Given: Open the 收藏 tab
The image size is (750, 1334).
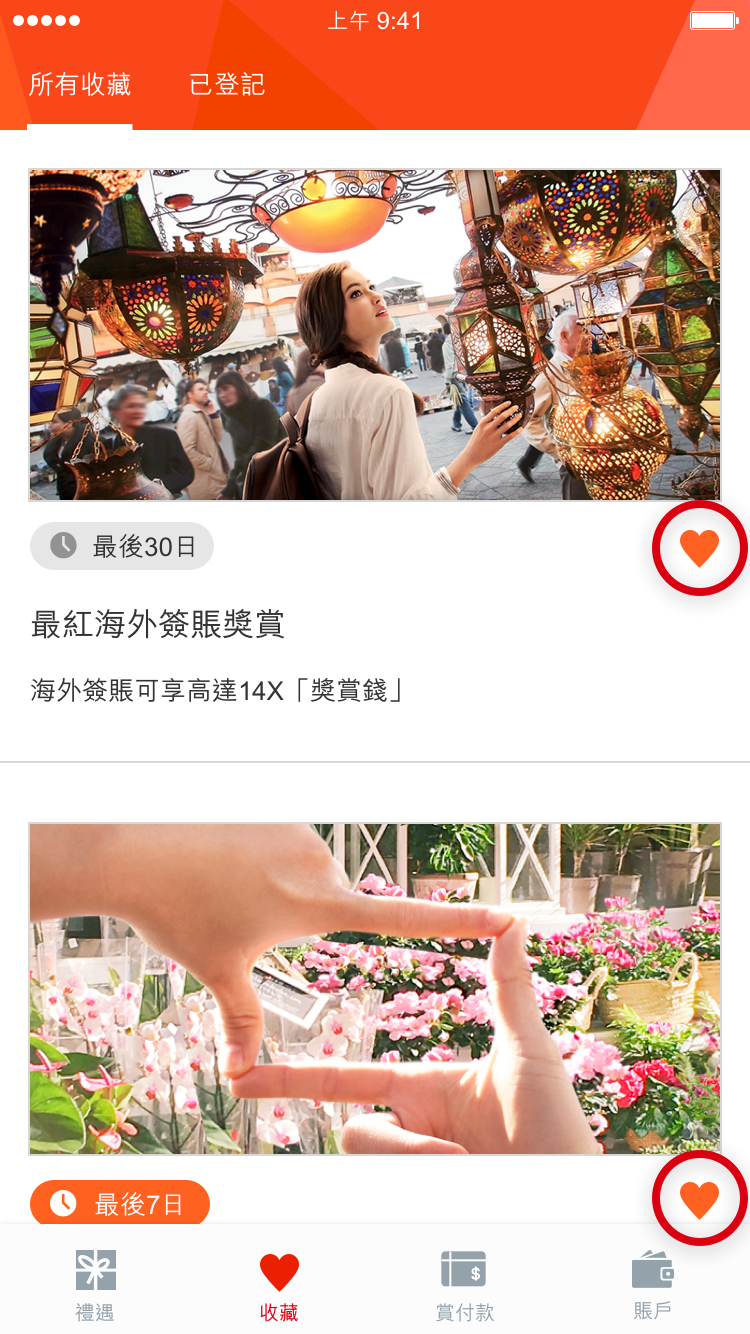Looking at the screenshot, I should coord(279,1285).
